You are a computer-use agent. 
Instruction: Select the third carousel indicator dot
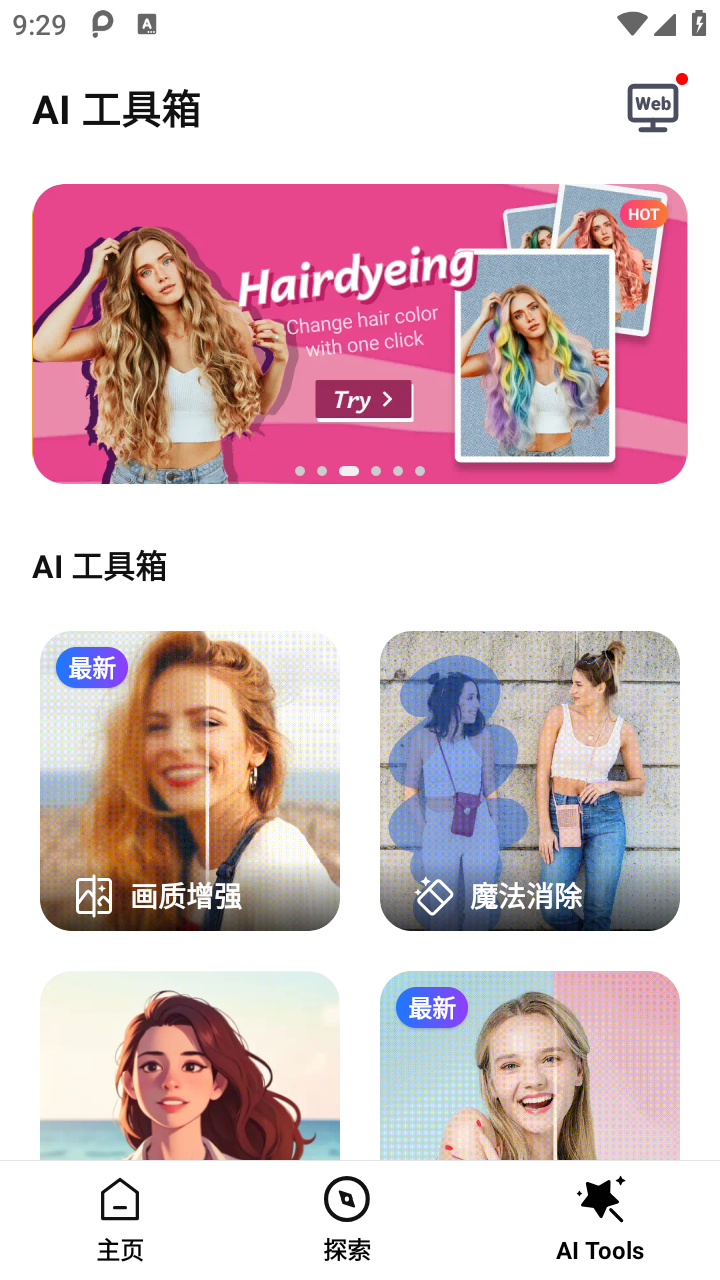[348, 470]
